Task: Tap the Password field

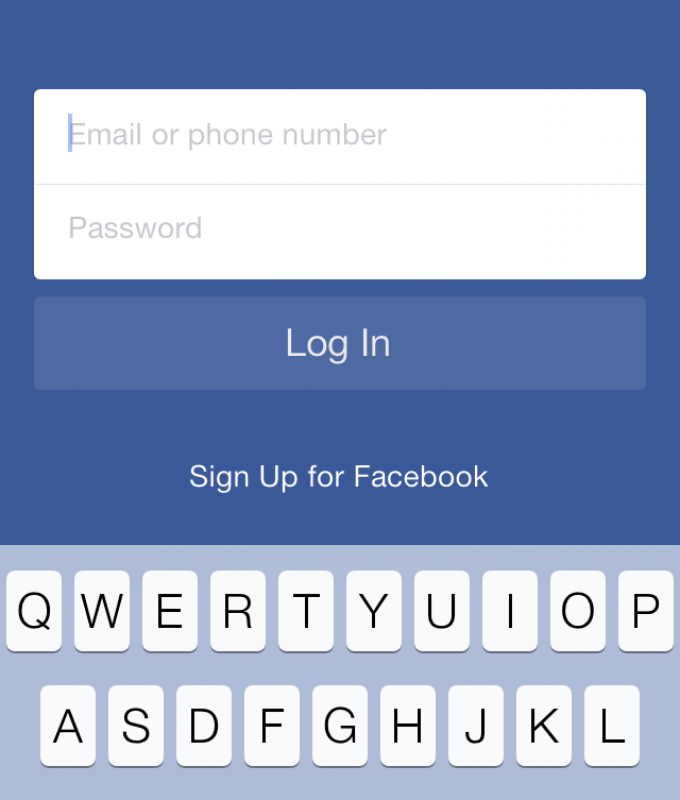Action: coord(340,229)
